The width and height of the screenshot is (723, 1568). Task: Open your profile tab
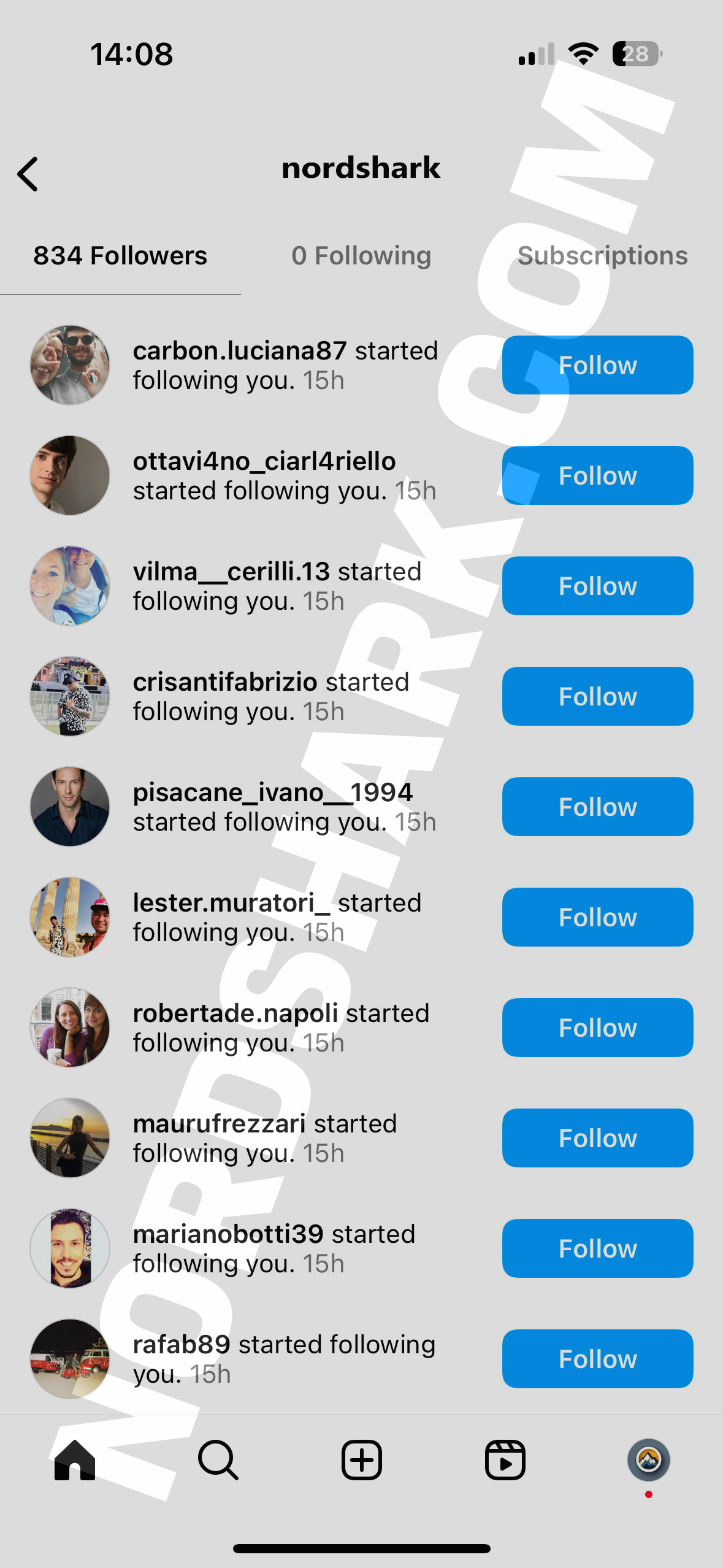tap(648, 1460)
